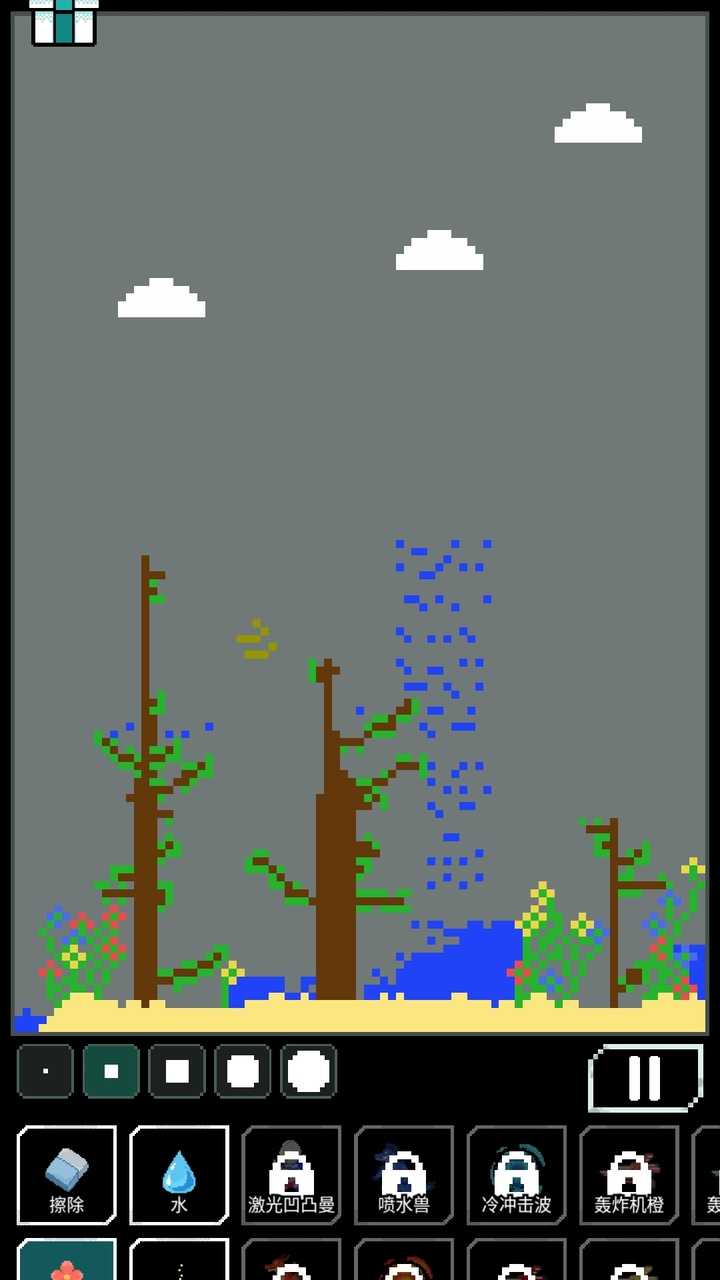This screenshot has height=1280, width=720.
Task: Select the medium square brush size
Action: point(177,1071)
